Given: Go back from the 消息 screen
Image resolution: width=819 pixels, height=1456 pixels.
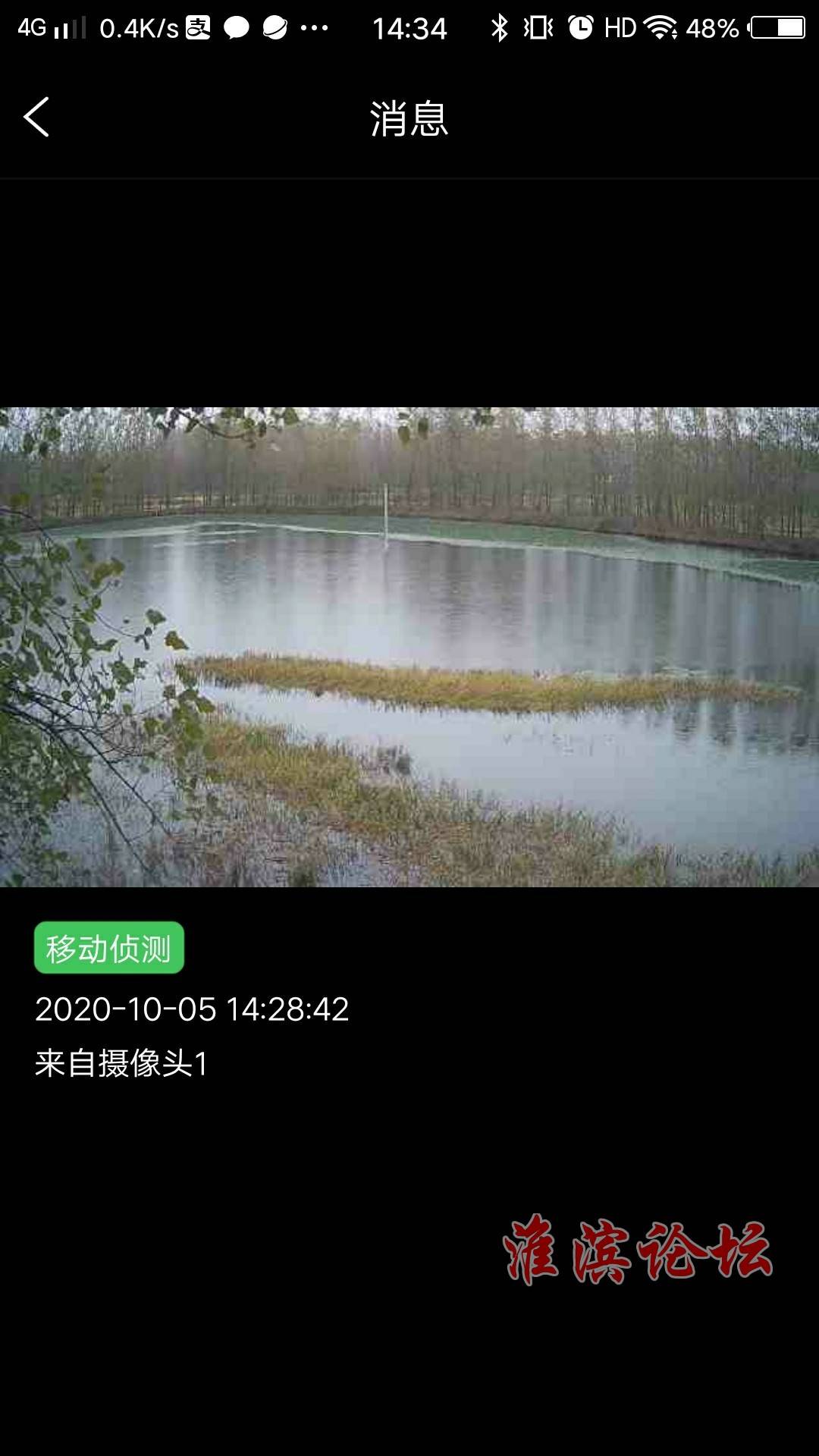Looking at the screenshot, I should click(36, 117).
